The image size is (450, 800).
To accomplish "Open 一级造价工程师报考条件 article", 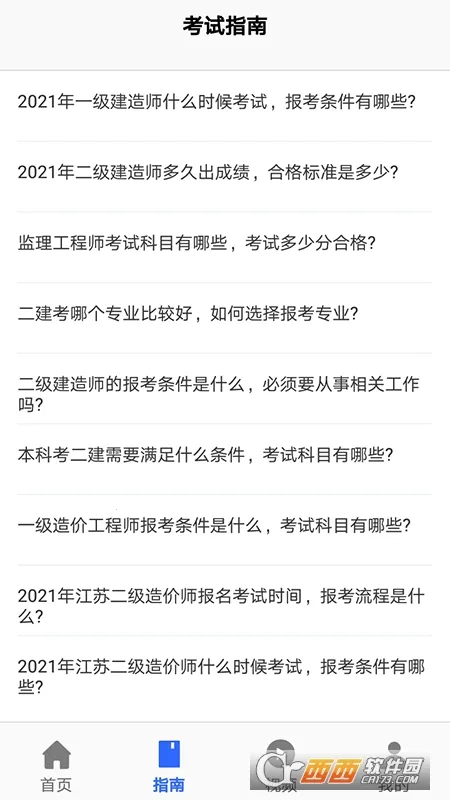I will pyautogui.click(x=224, y=529).
